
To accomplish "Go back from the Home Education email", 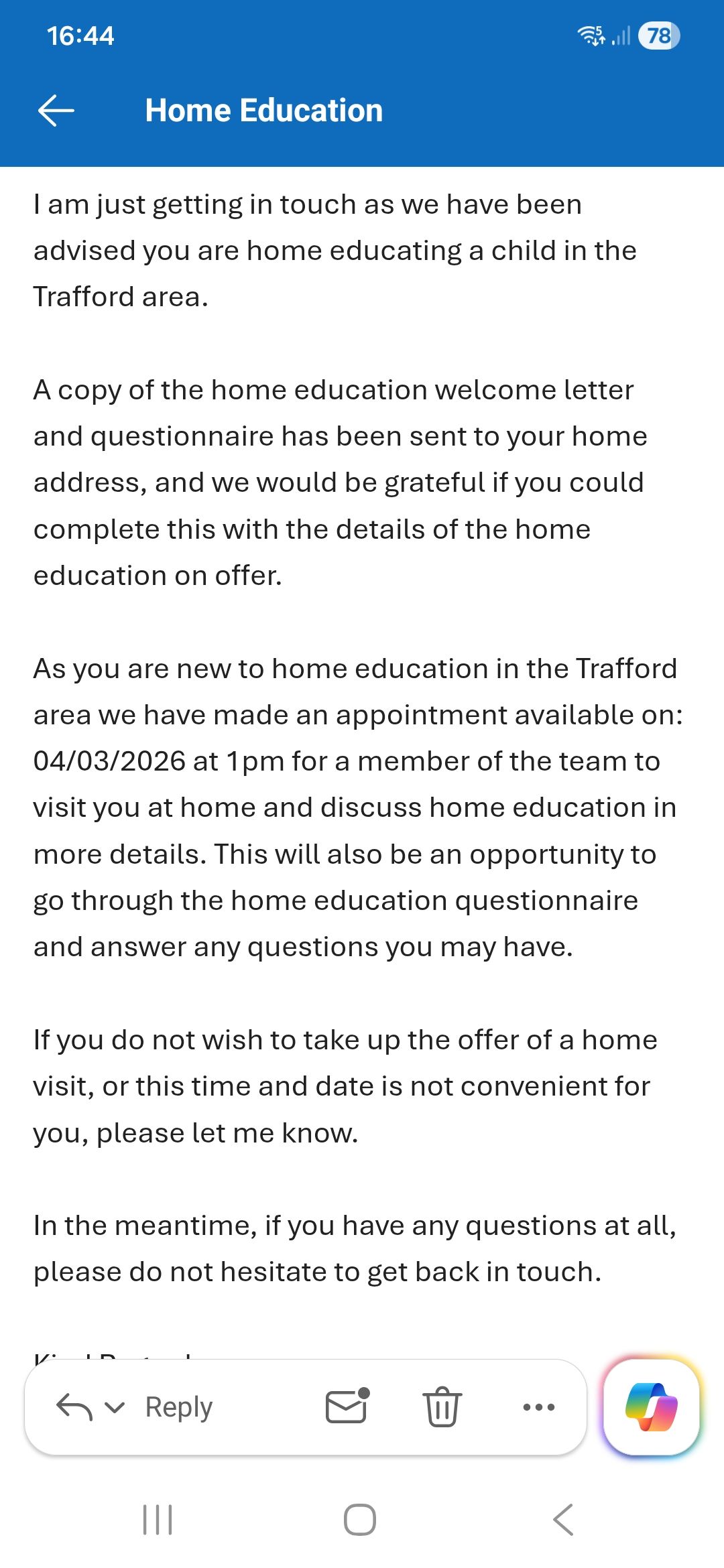I will [x=56, y=111].
